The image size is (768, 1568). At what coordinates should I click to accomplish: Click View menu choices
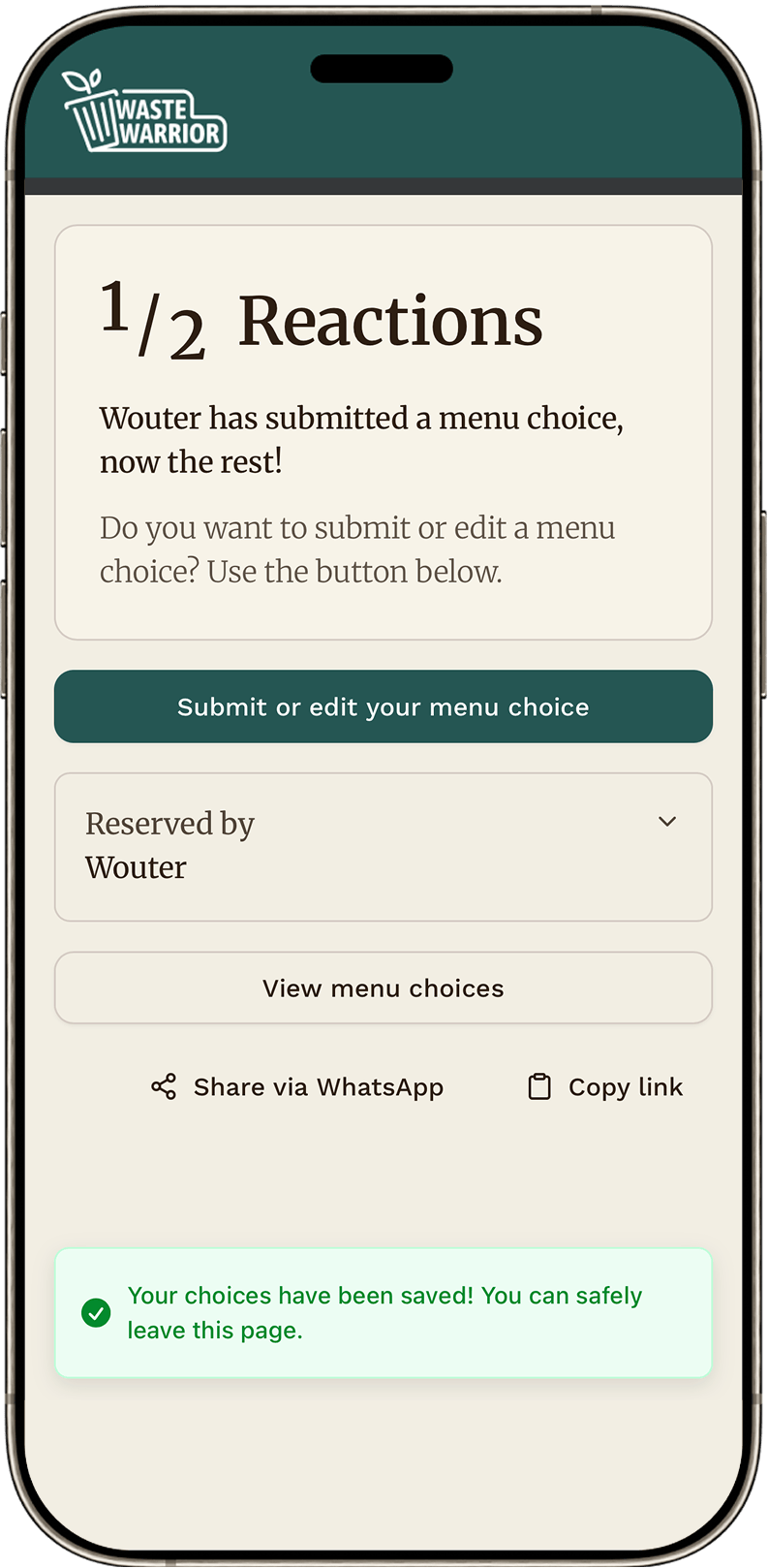point(384,988)
